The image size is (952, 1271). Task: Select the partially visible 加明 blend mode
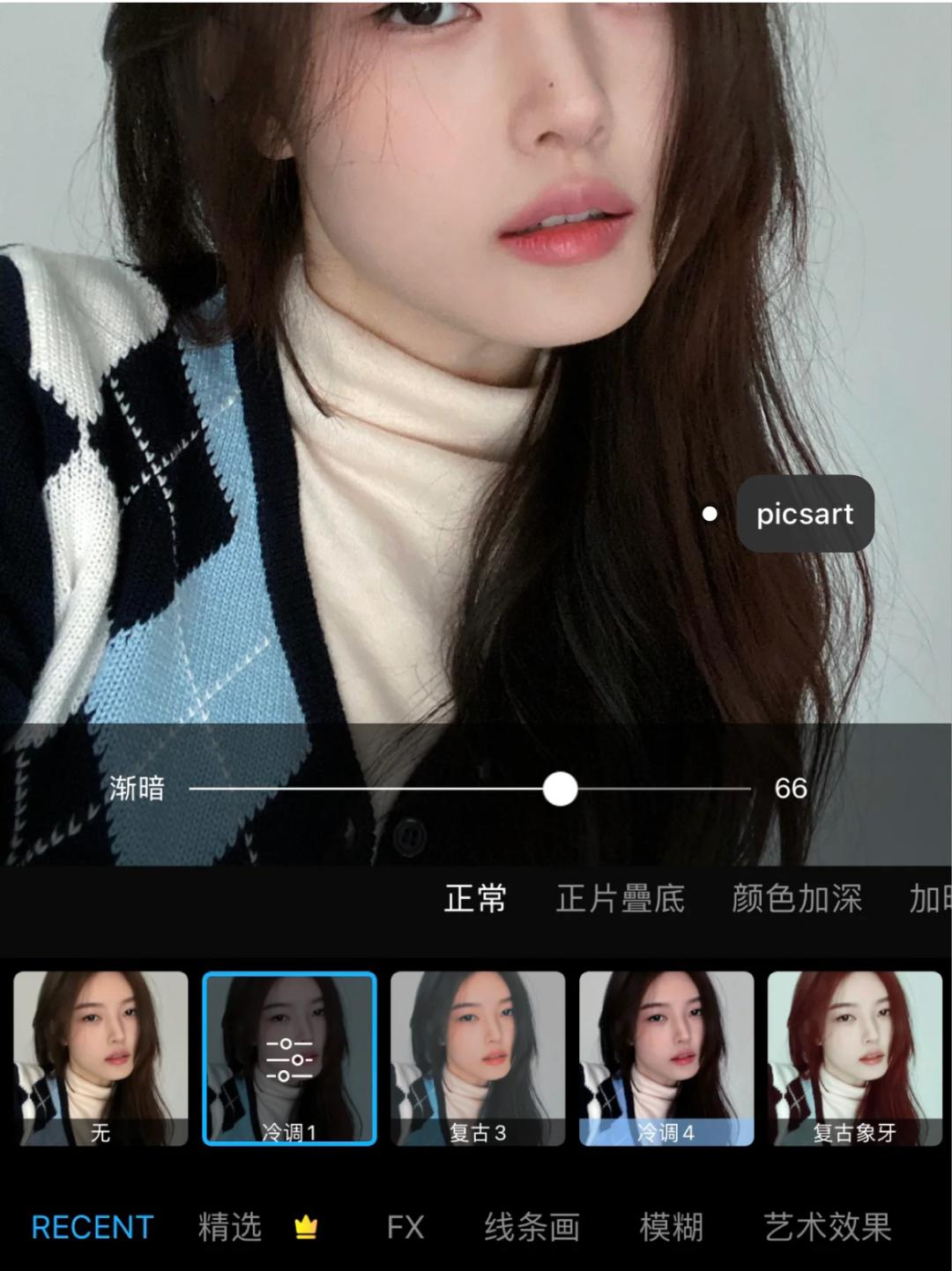(x=930, y=898)
